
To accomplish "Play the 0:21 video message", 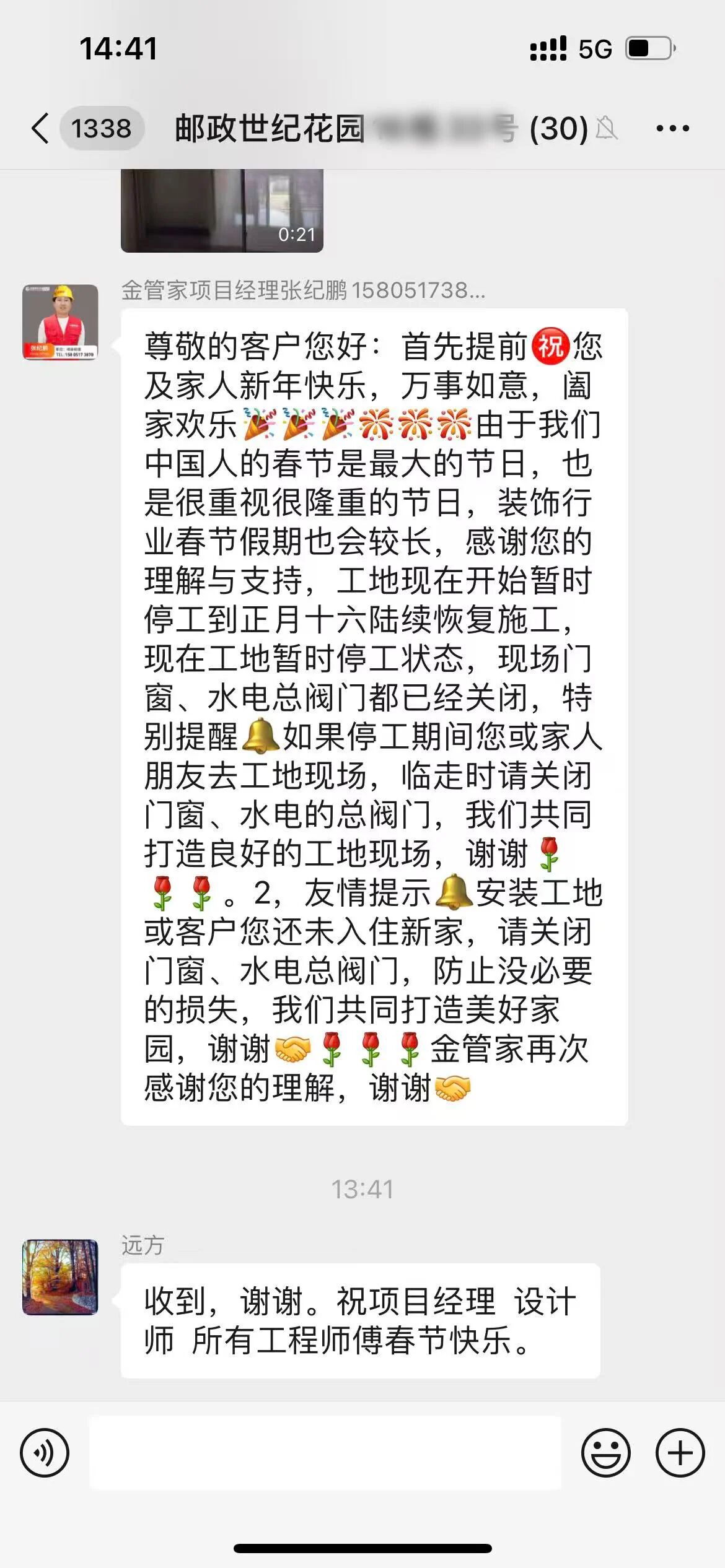I will [223, 211].
